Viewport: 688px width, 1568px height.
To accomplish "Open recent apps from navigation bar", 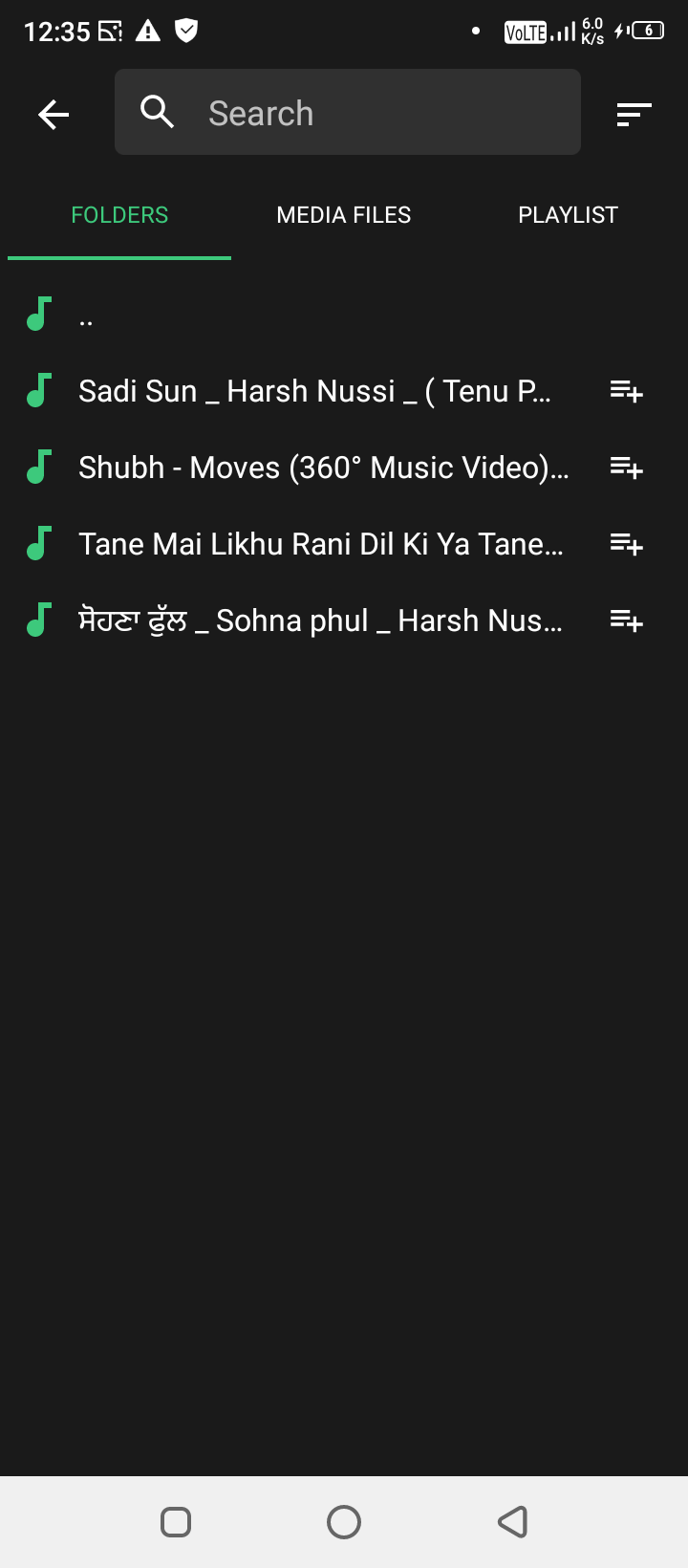I will [x=176, y=1521].
